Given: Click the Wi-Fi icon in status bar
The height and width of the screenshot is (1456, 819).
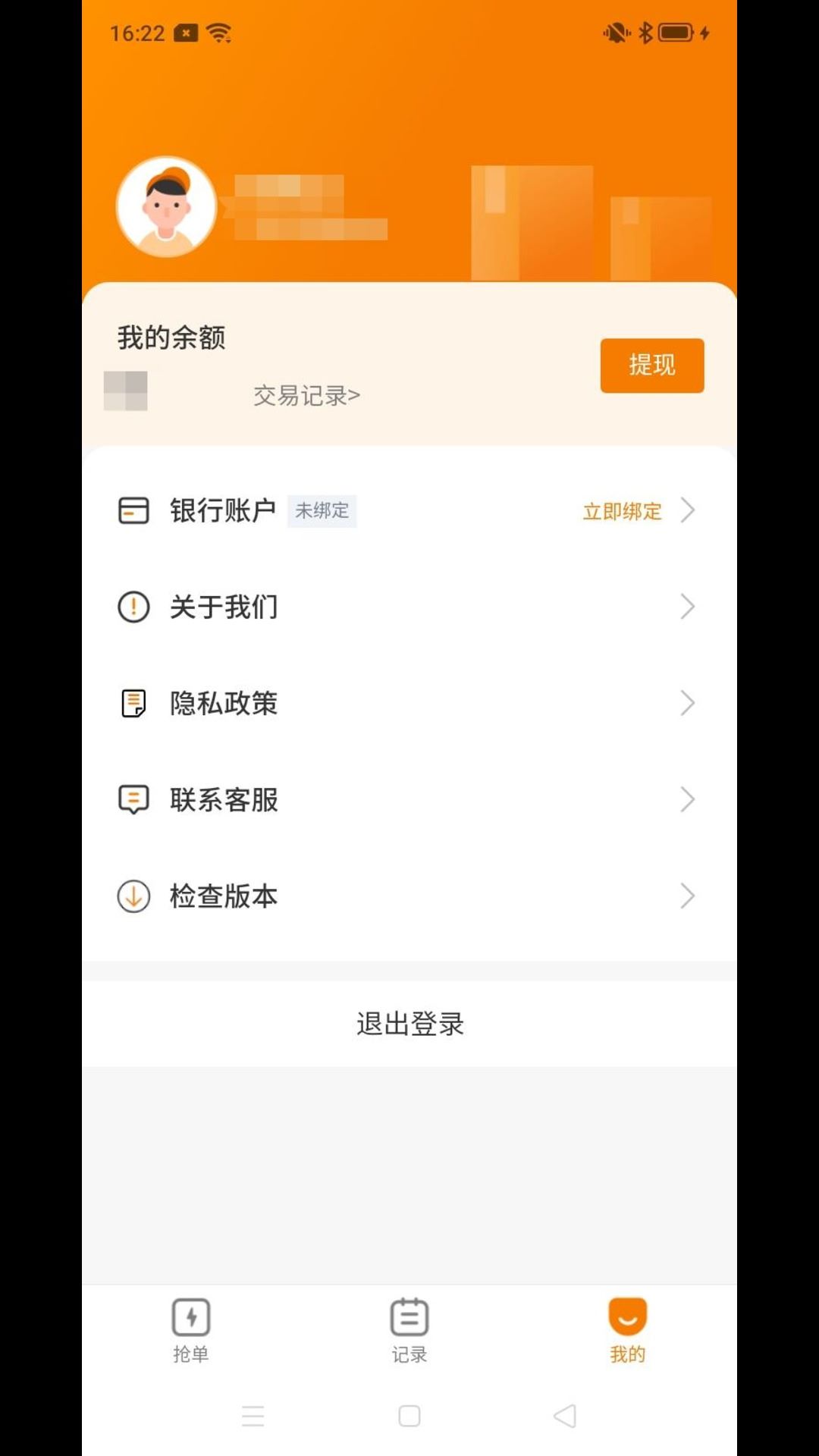Looking at the screenshot, I should click(218, 33).
